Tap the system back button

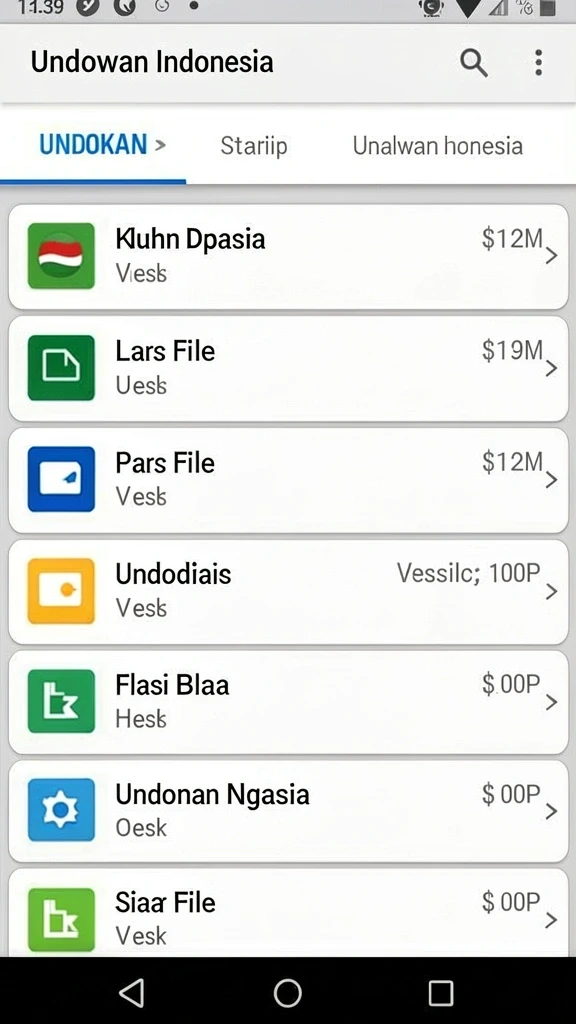click(x=132, y=993)
